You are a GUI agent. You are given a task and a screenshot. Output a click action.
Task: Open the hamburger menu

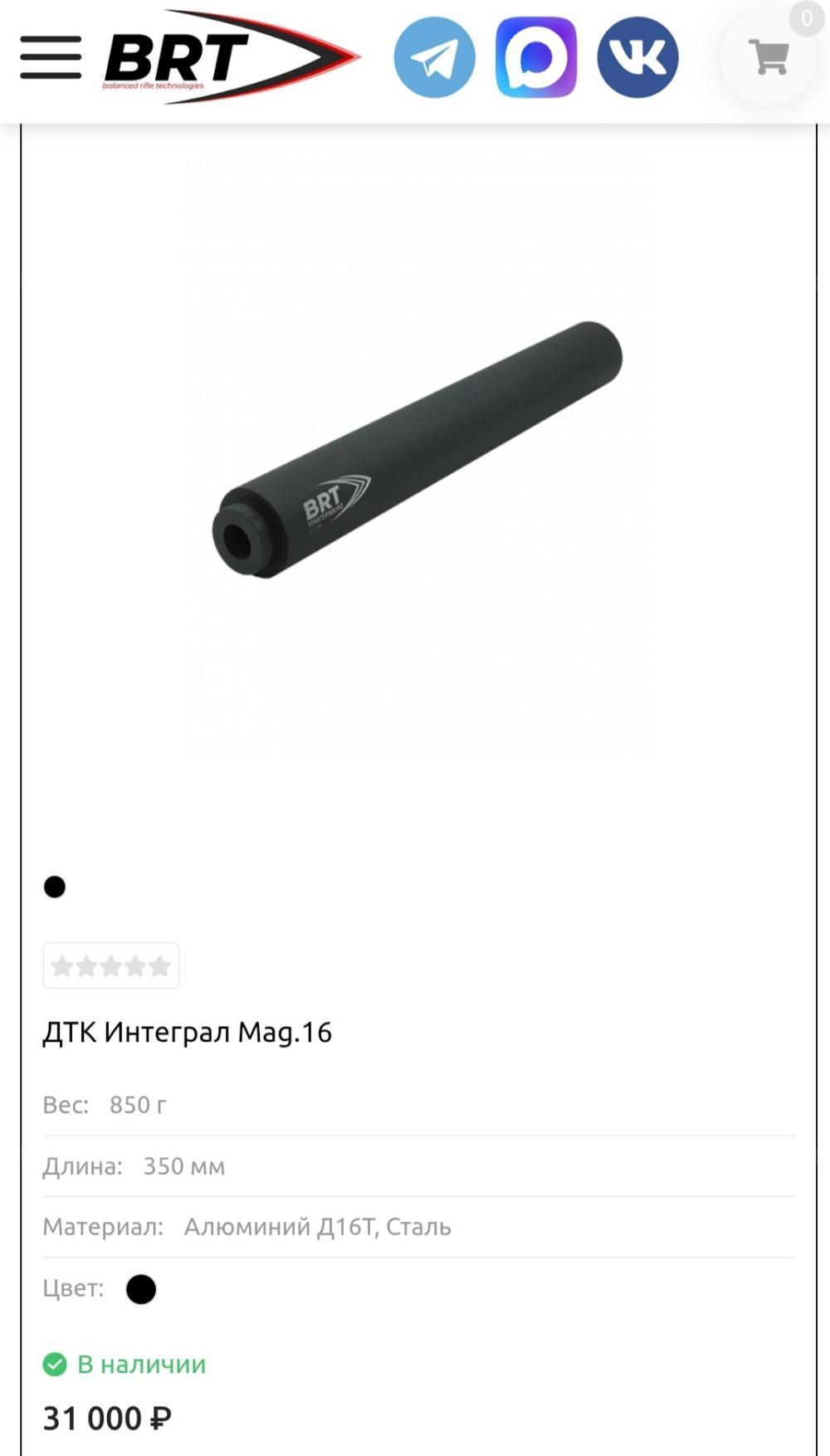click(x=51, y=57)
